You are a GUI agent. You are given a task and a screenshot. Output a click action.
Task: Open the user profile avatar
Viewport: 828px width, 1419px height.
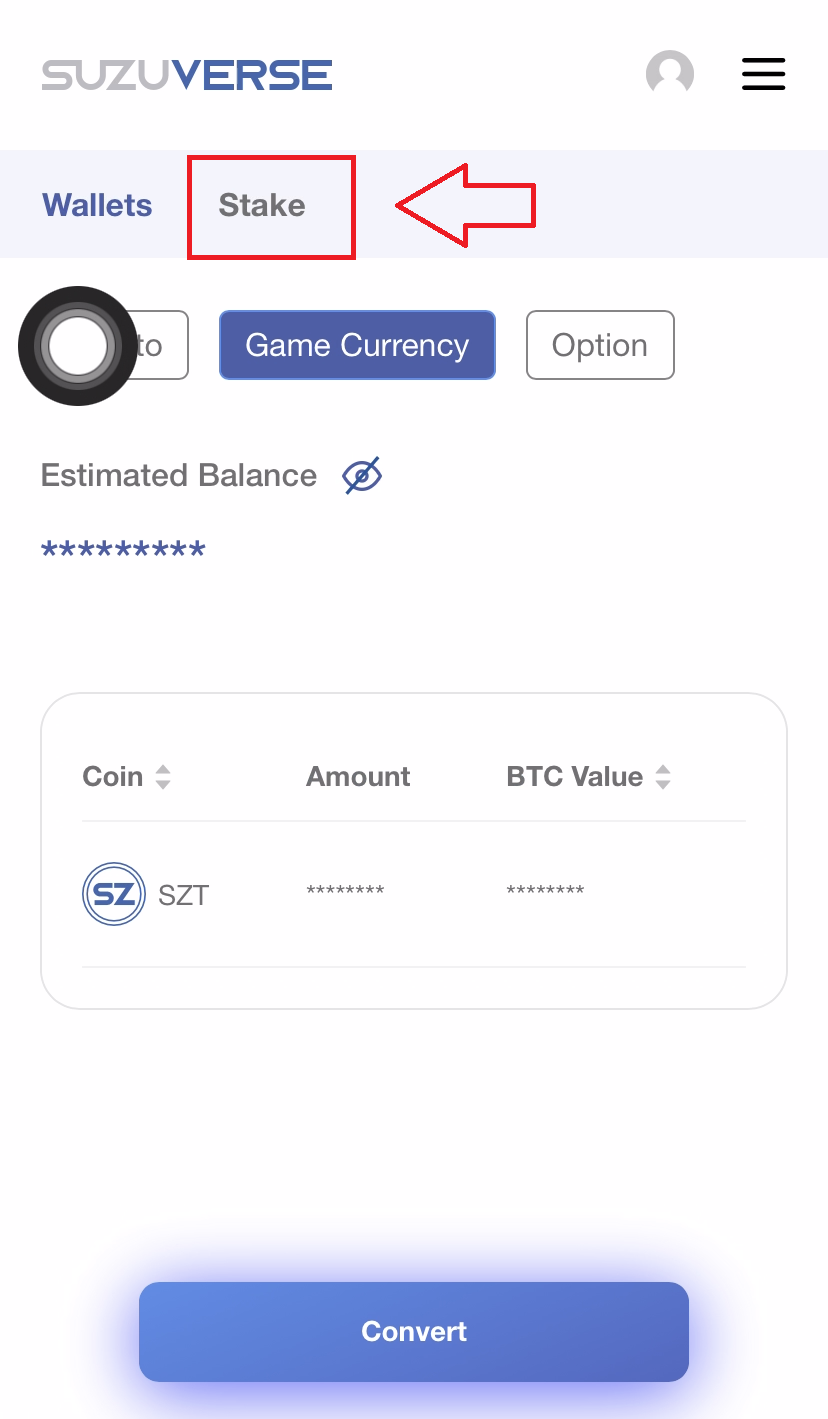pos(670,74)
